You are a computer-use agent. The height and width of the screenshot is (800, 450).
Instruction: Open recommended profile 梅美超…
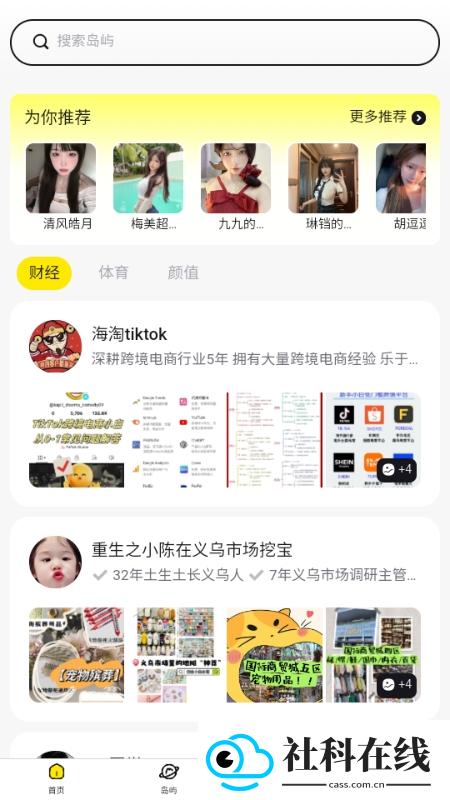[148, 186]
